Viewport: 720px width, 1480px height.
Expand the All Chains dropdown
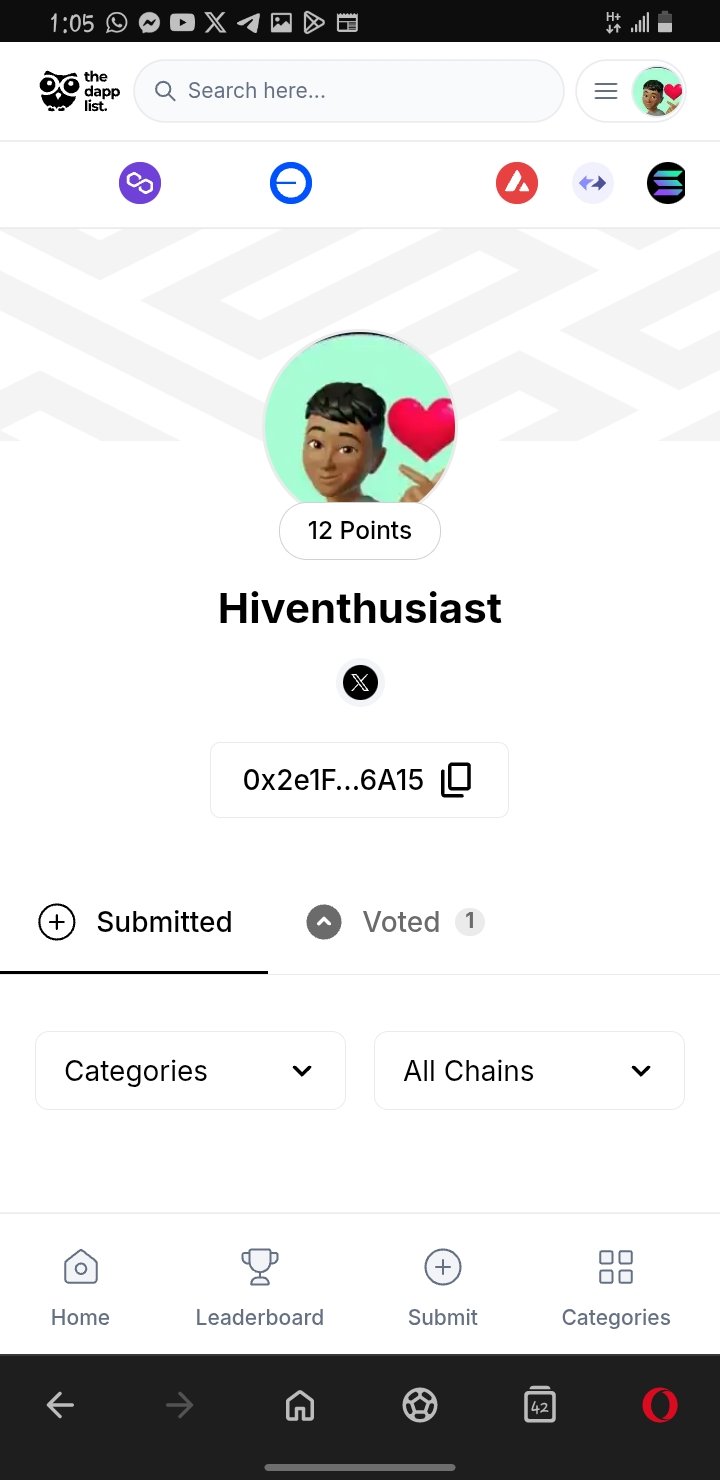529,1071
